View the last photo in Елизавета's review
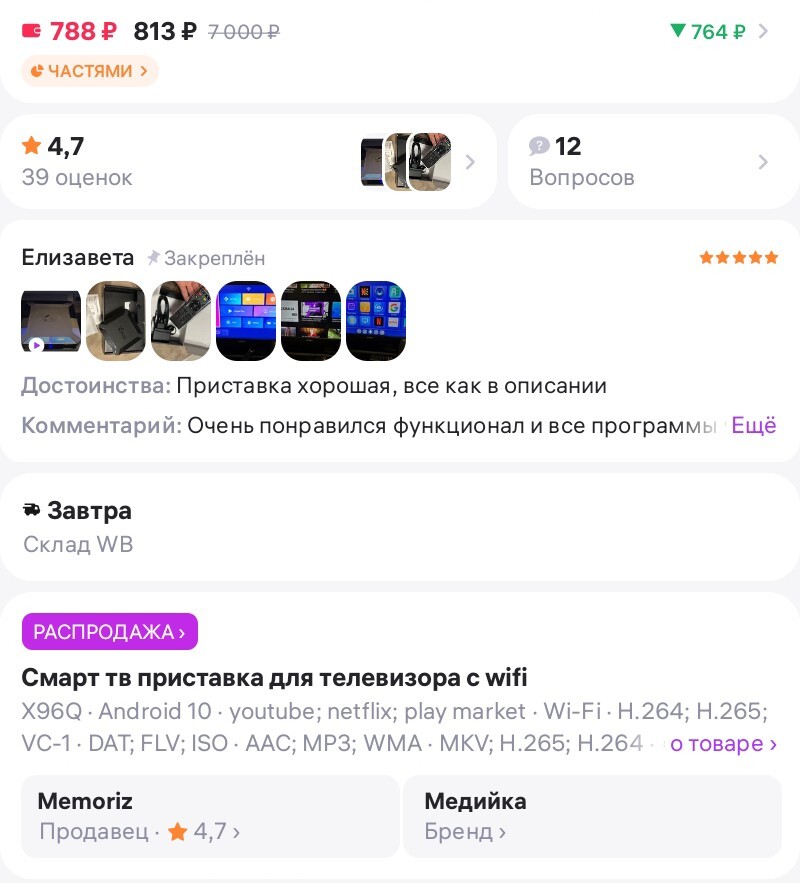This screenshot has width=800, height=883. pos(375,320)
